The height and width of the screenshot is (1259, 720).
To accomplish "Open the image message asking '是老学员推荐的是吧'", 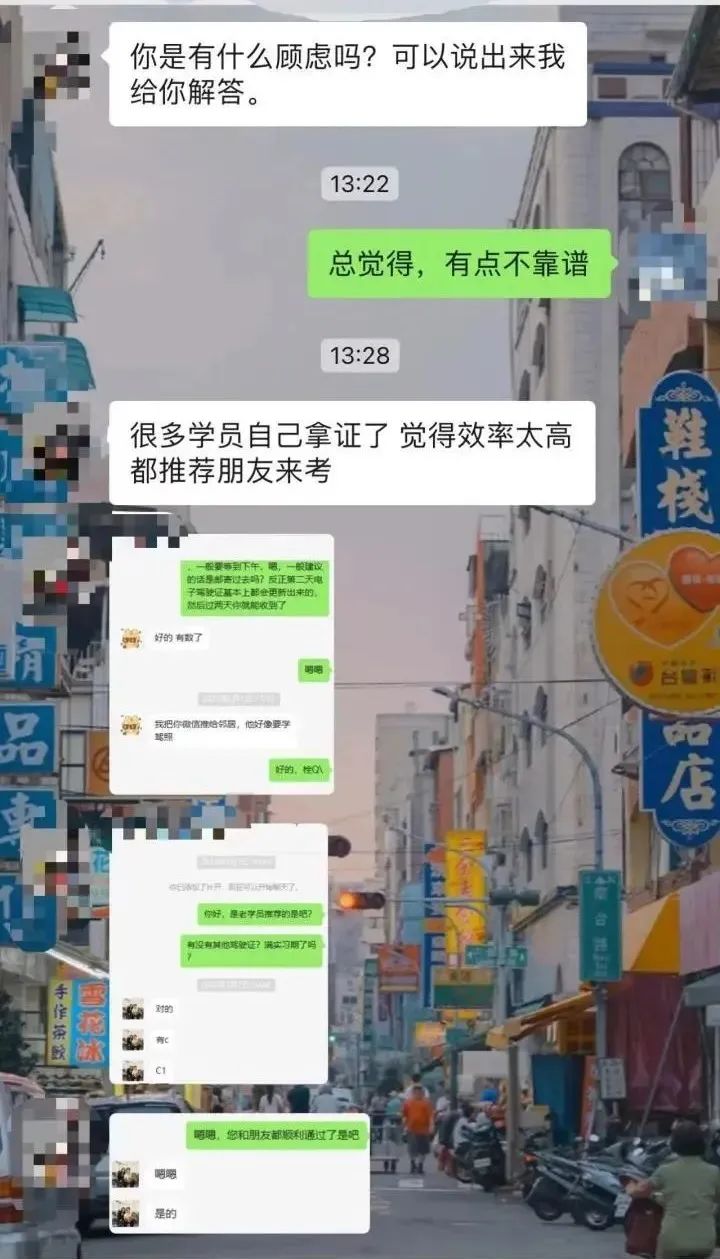I will click(219, 953).
